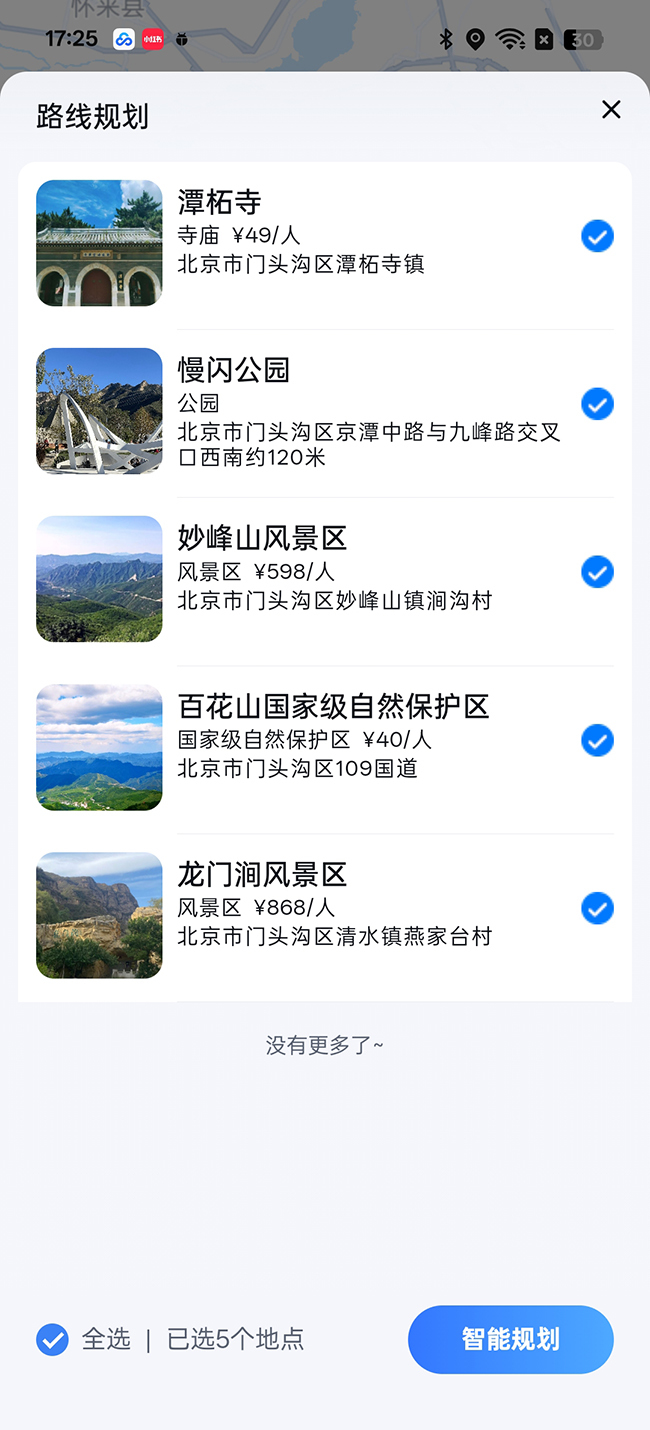This screenshot has width=650, height=1430.
Task: Open the 潭柘寺 photo tile
Action: pos(99,243)
